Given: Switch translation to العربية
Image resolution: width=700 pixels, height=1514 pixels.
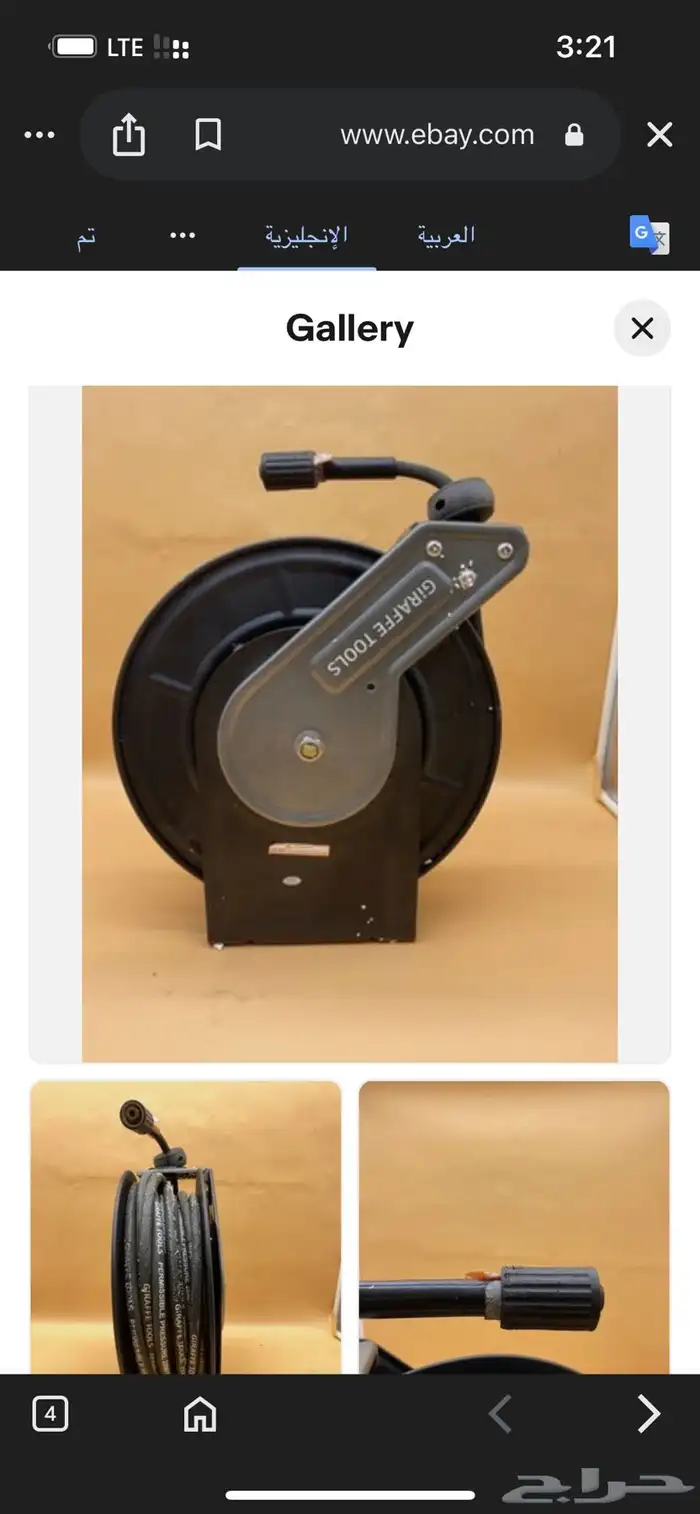Looking at the screenshot, I should pyautogui.click(x=446, y=236).
